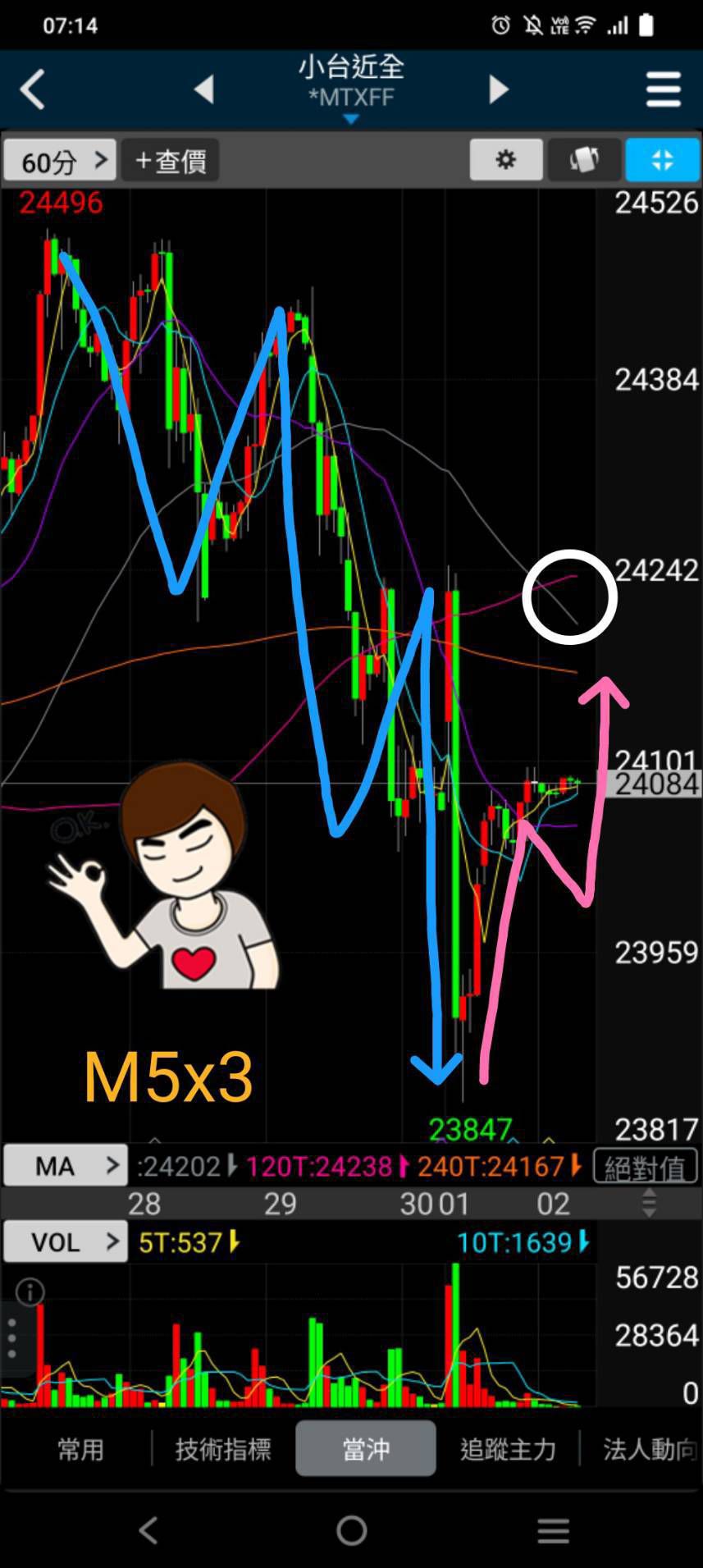This screenshot has height=1568, width=703.
Task: Tap the system home button
Action: point(351,1530)
